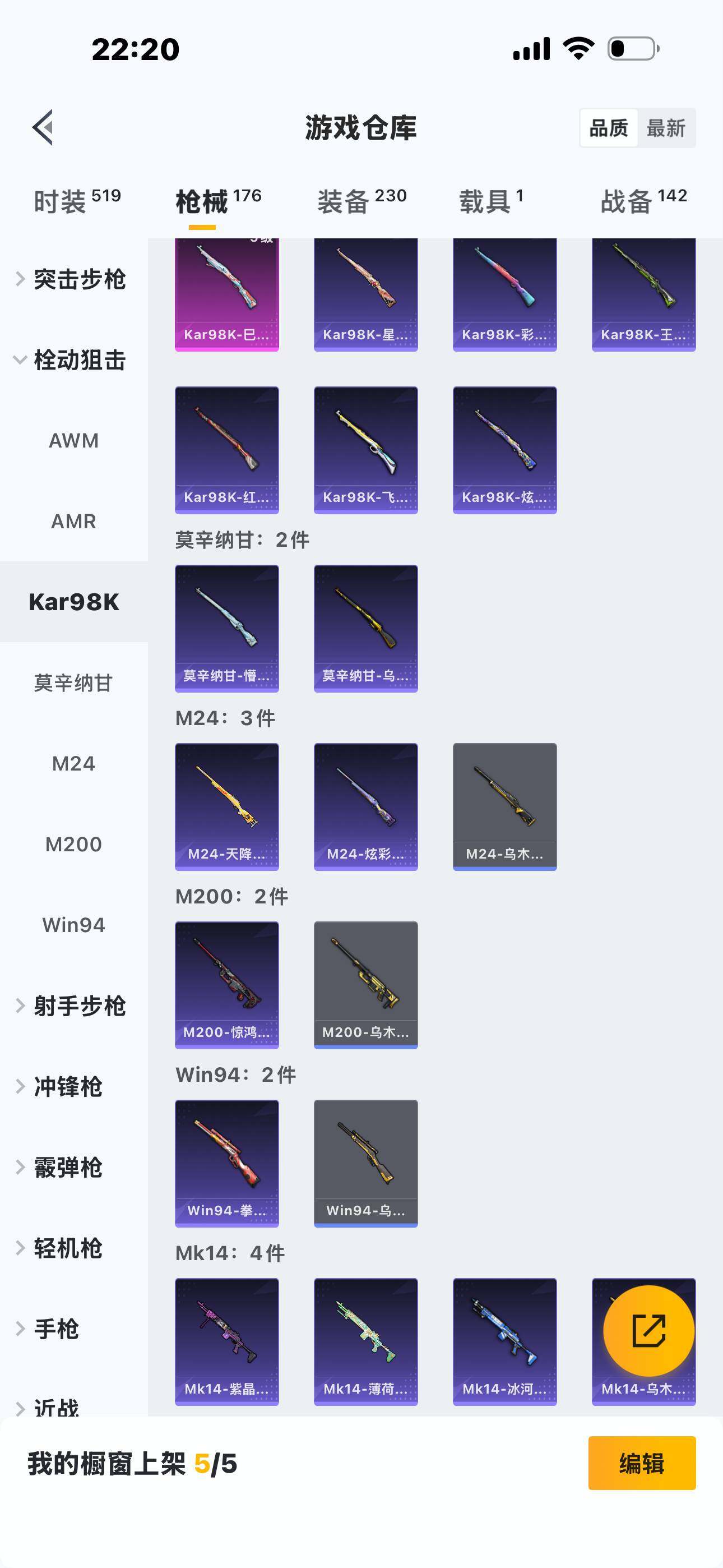Open the 载具 tab
The height and width of the screenshot is (1568, 723).
pos(490,201)
